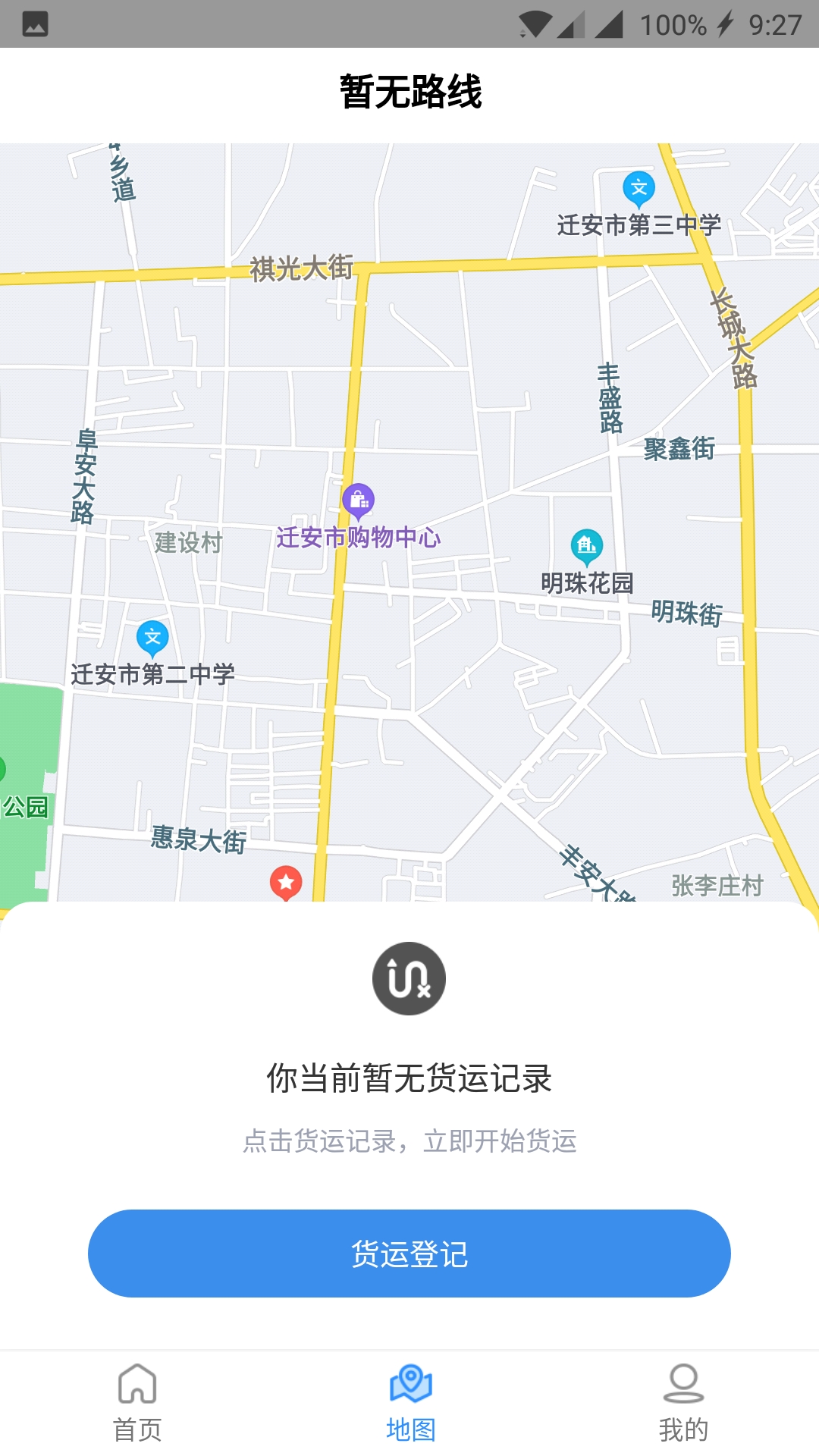Tap the 张李庄村 map label
Image resolution: width=819 pixels, height=1456 pixels.
(x=718, y=883)
